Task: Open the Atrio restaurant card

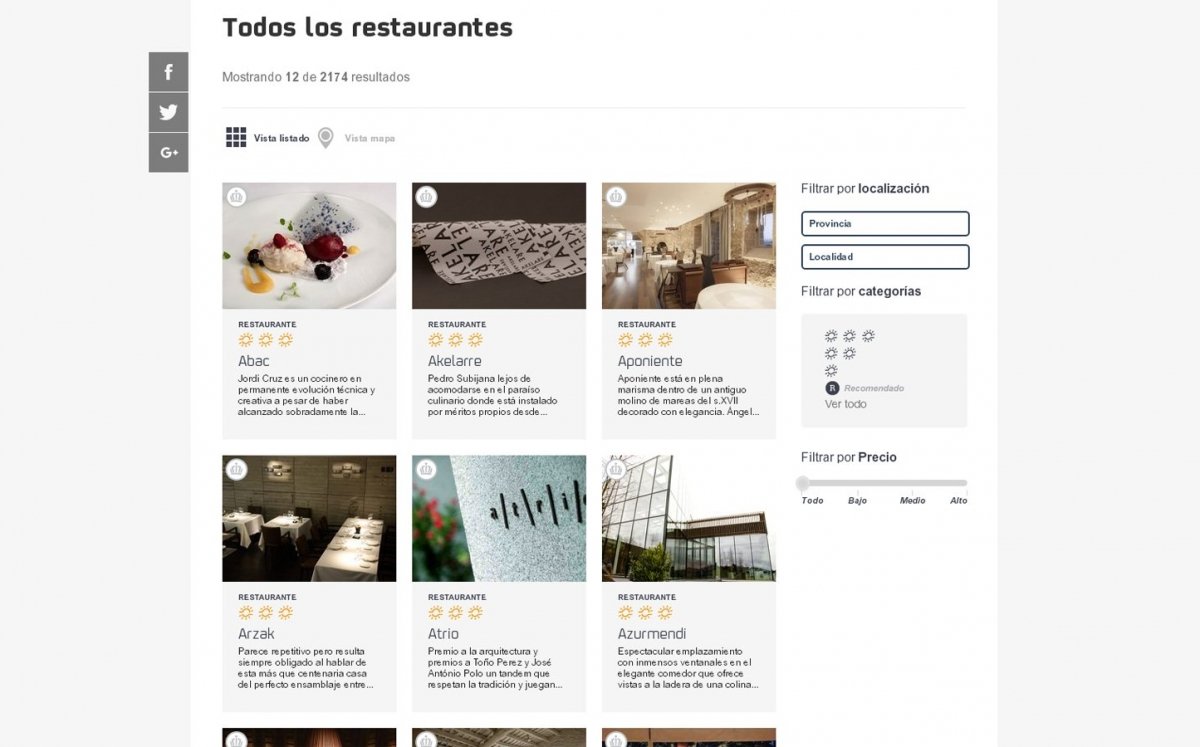Action: pos(499,583)
